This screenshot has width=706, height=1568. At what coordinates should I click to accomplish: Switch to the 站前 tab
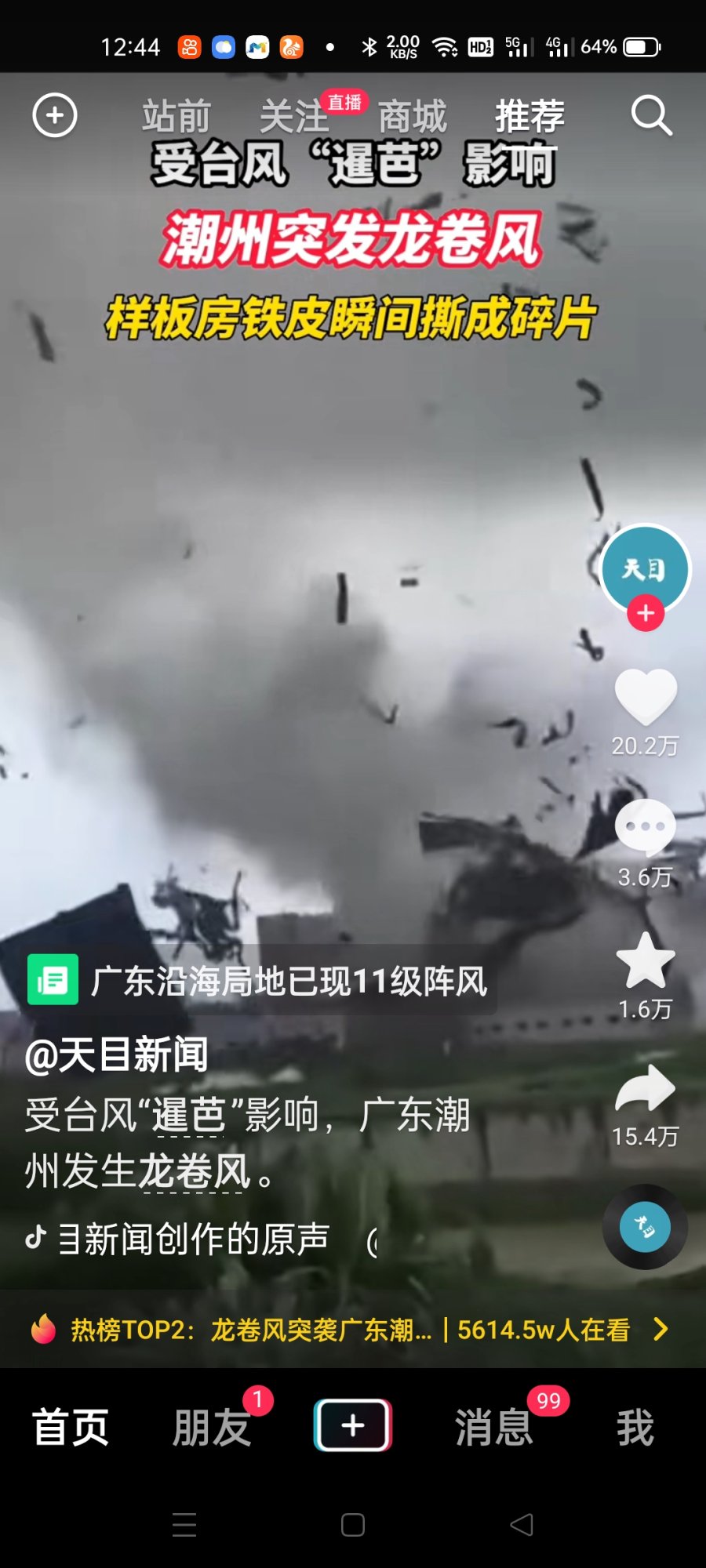(x=176, y=117)
